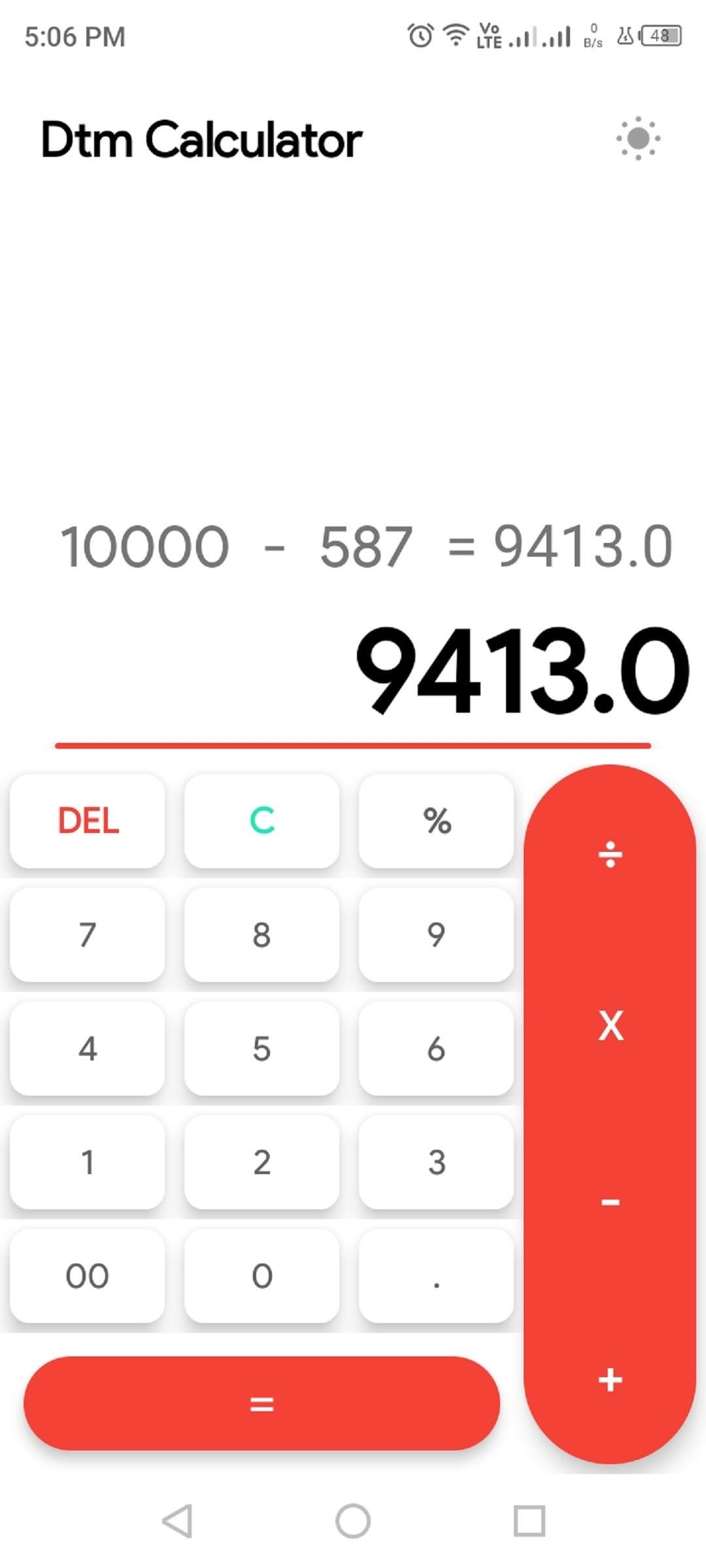Image resolution: width=706 pixels, height=1568 pixels.
Task: Insert a decimal point
Action: (x=436, y=1275)
